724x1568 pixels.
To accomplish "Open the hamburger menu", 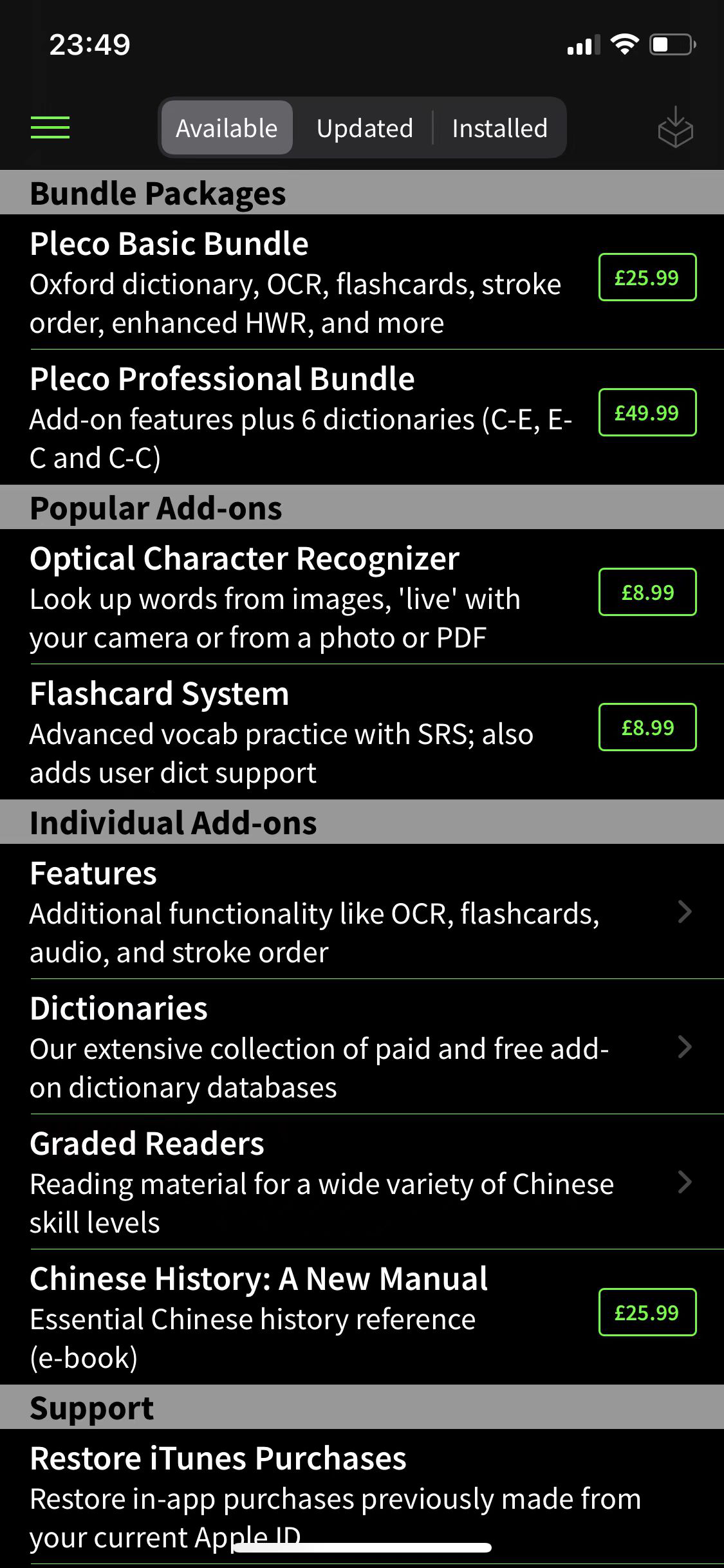I will click(x=50, y=127).
